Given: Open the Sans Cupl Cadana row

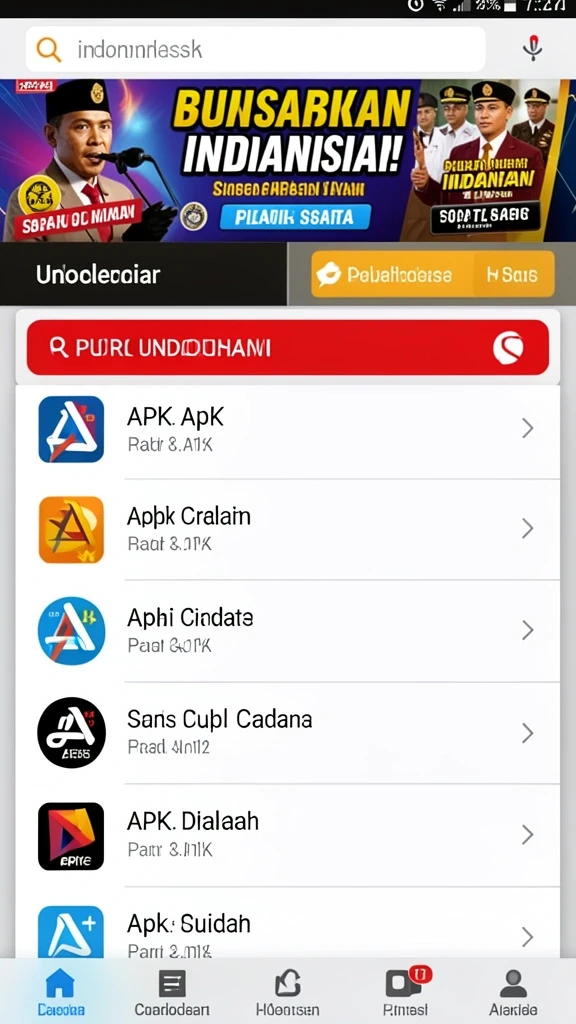Looking at the screenshot, I should 288,733.
